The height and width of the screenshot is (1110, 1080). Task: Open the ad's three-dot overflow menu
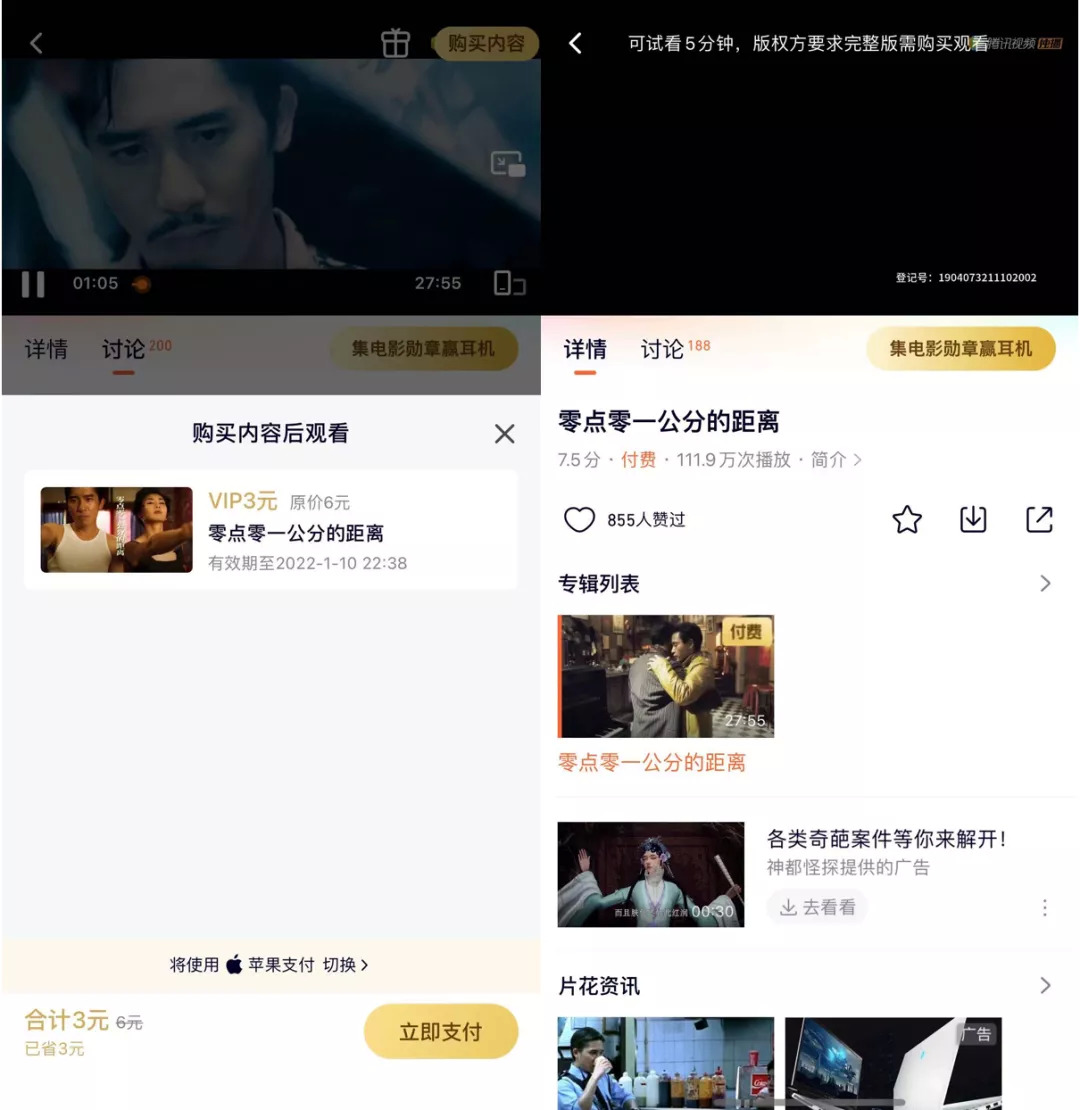1045,908
